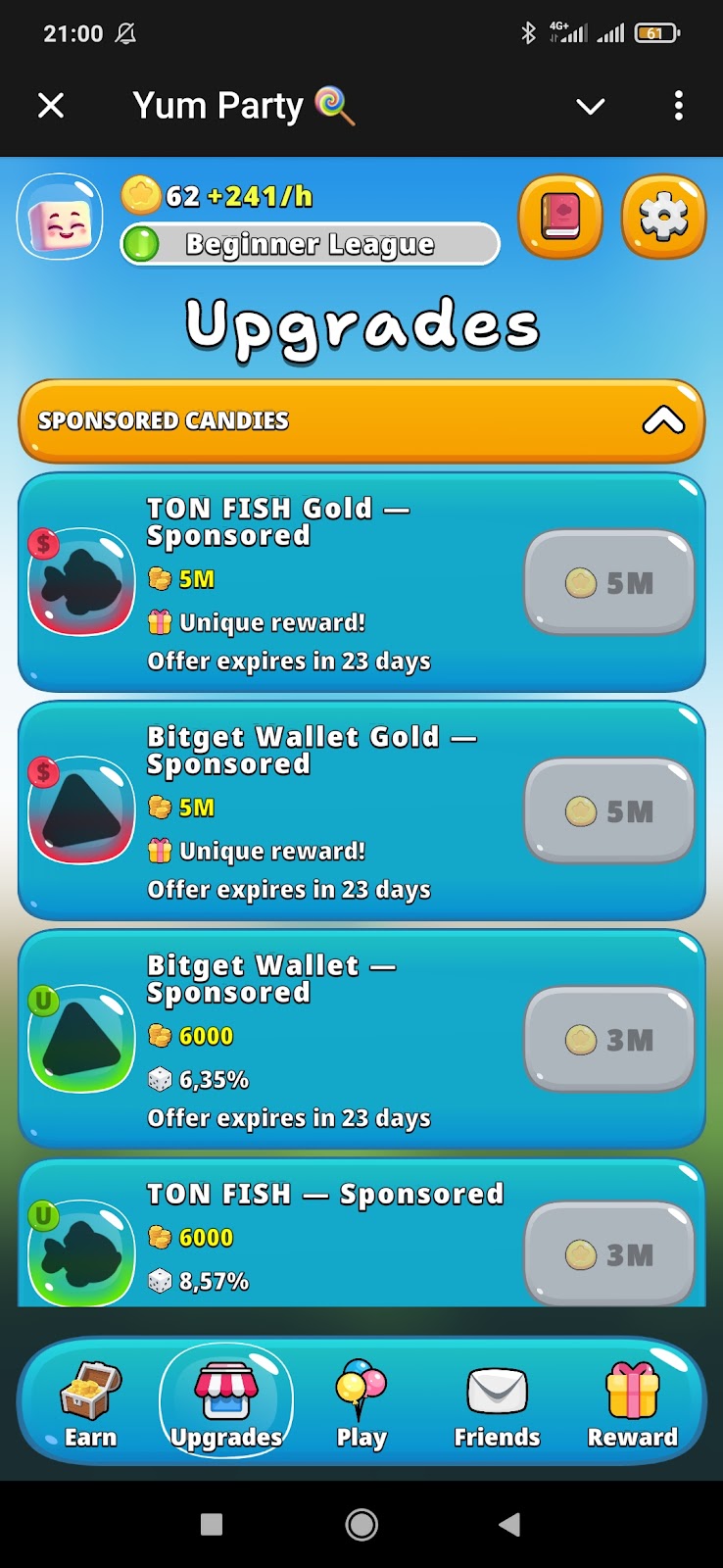Open the red book icon
Screen dimensions: 723x1568
(560, 217)
